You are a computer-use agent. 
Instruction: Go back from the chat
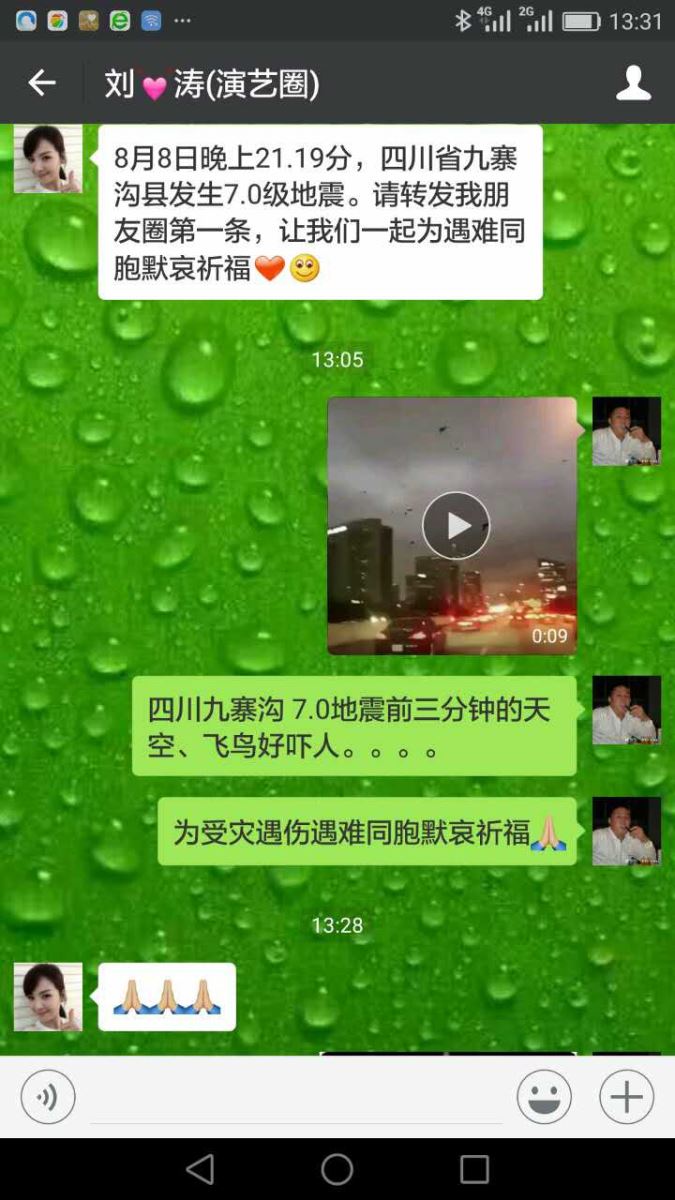(x=41, y=83)
